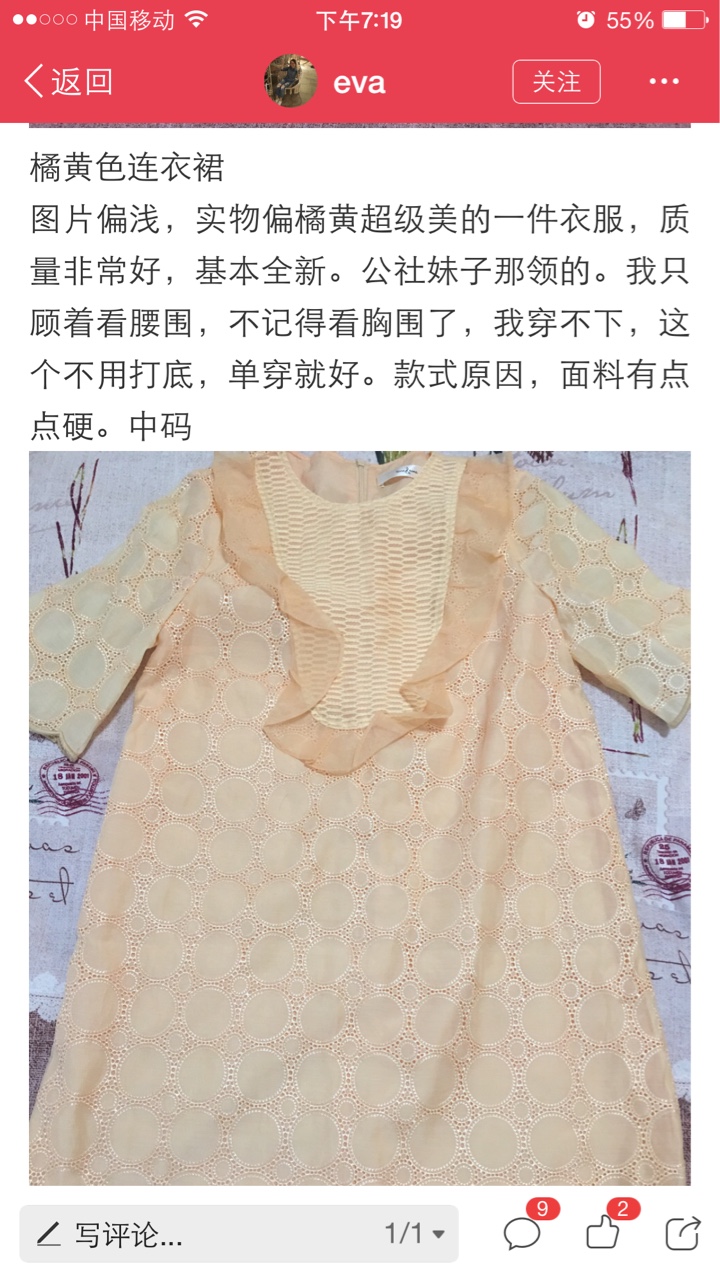View the 9 comments
This screenshot has height=1280, width=720.
click(x=525, y=1230)
